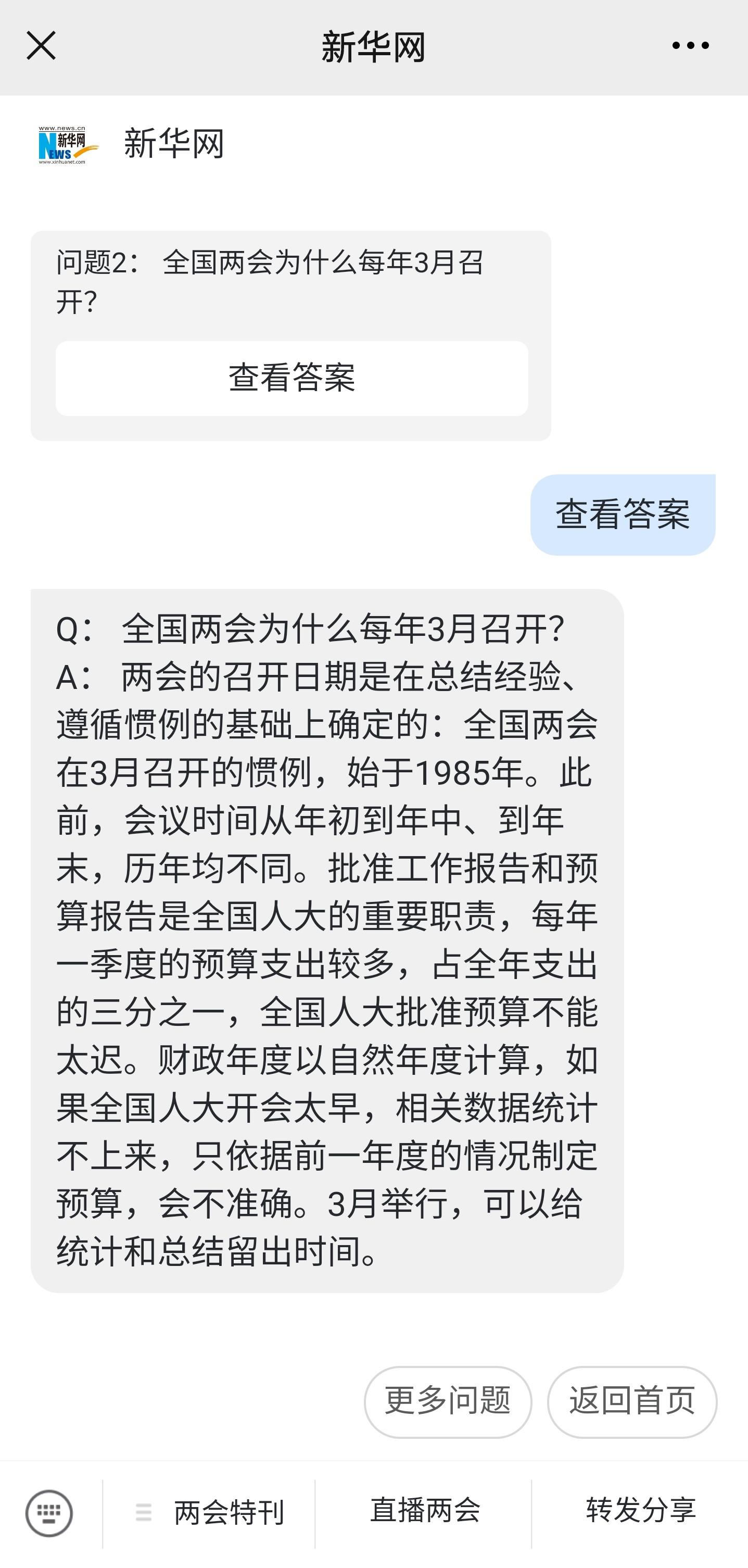Viewport: 748px width, 1568px height.
Task: Close the 新华网 chat page
Action: [x=41, y=46]
